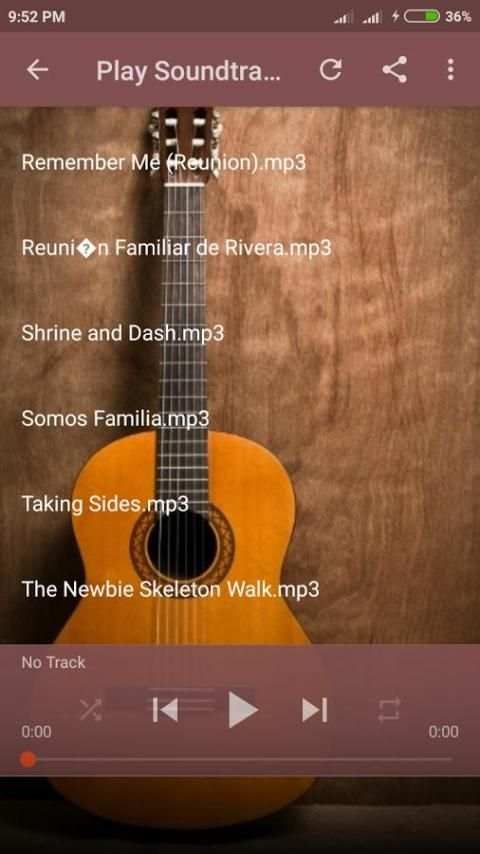Screen dimensions: 480x854
Task: Tap the playback seek bar
Action: 240,759
